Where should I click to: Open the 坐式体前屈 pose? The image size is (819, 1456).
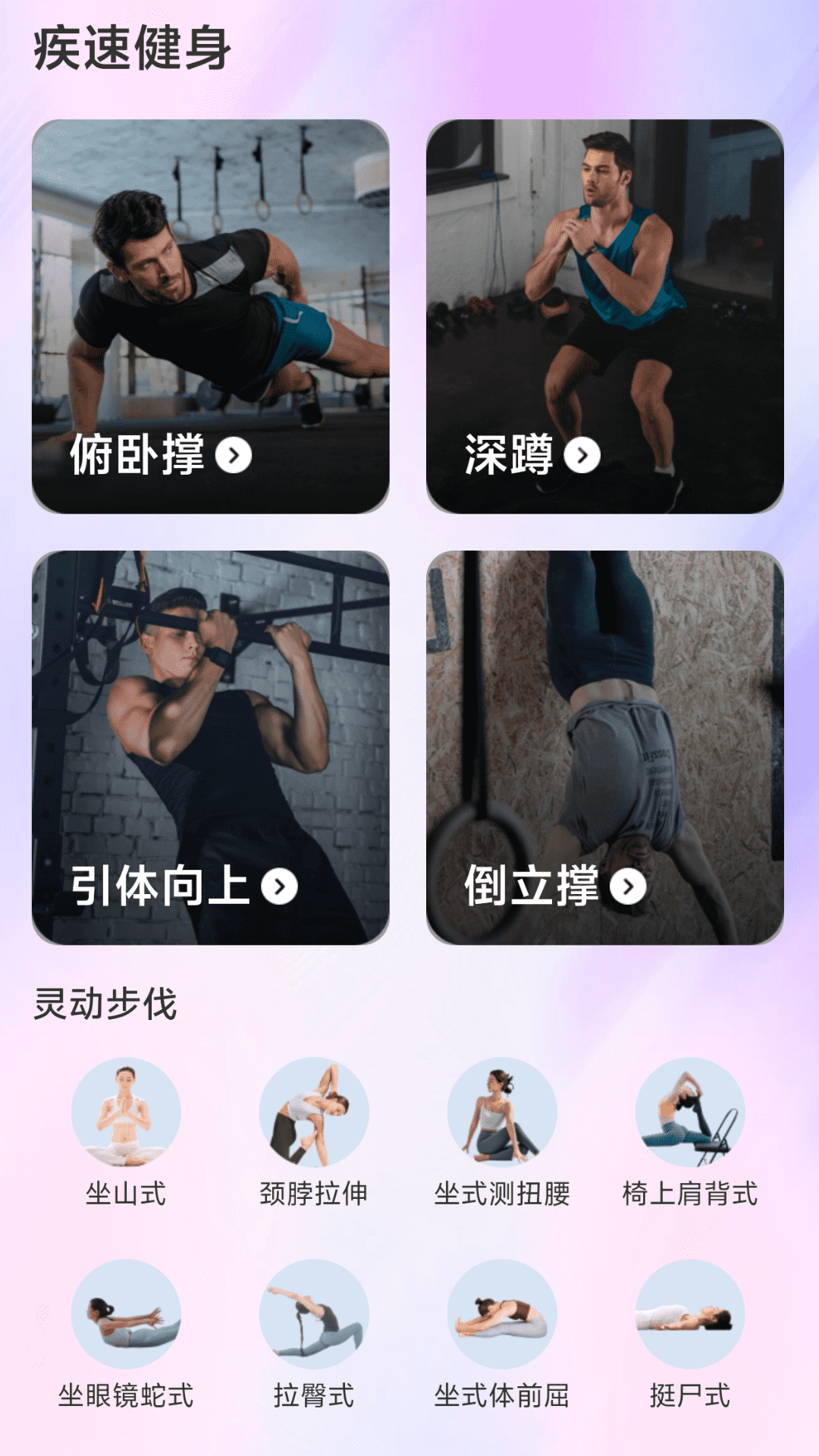click(502, 1314)
